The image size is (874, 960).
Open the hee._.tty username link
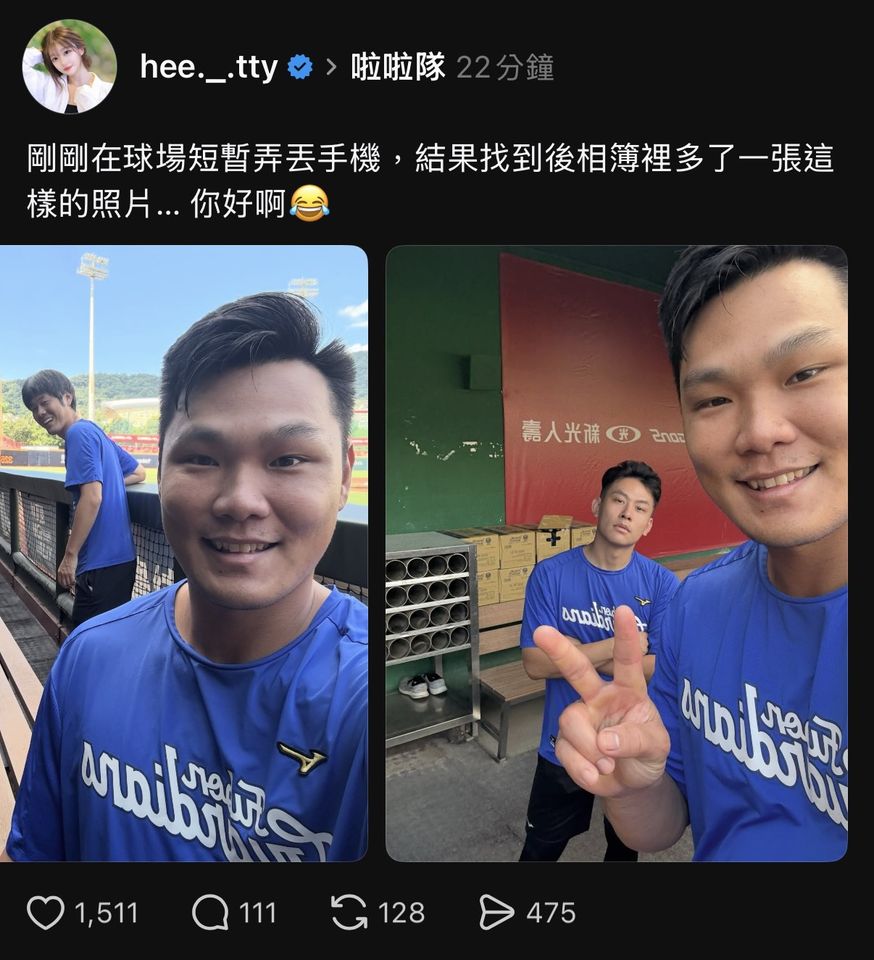tap(208, 67)
